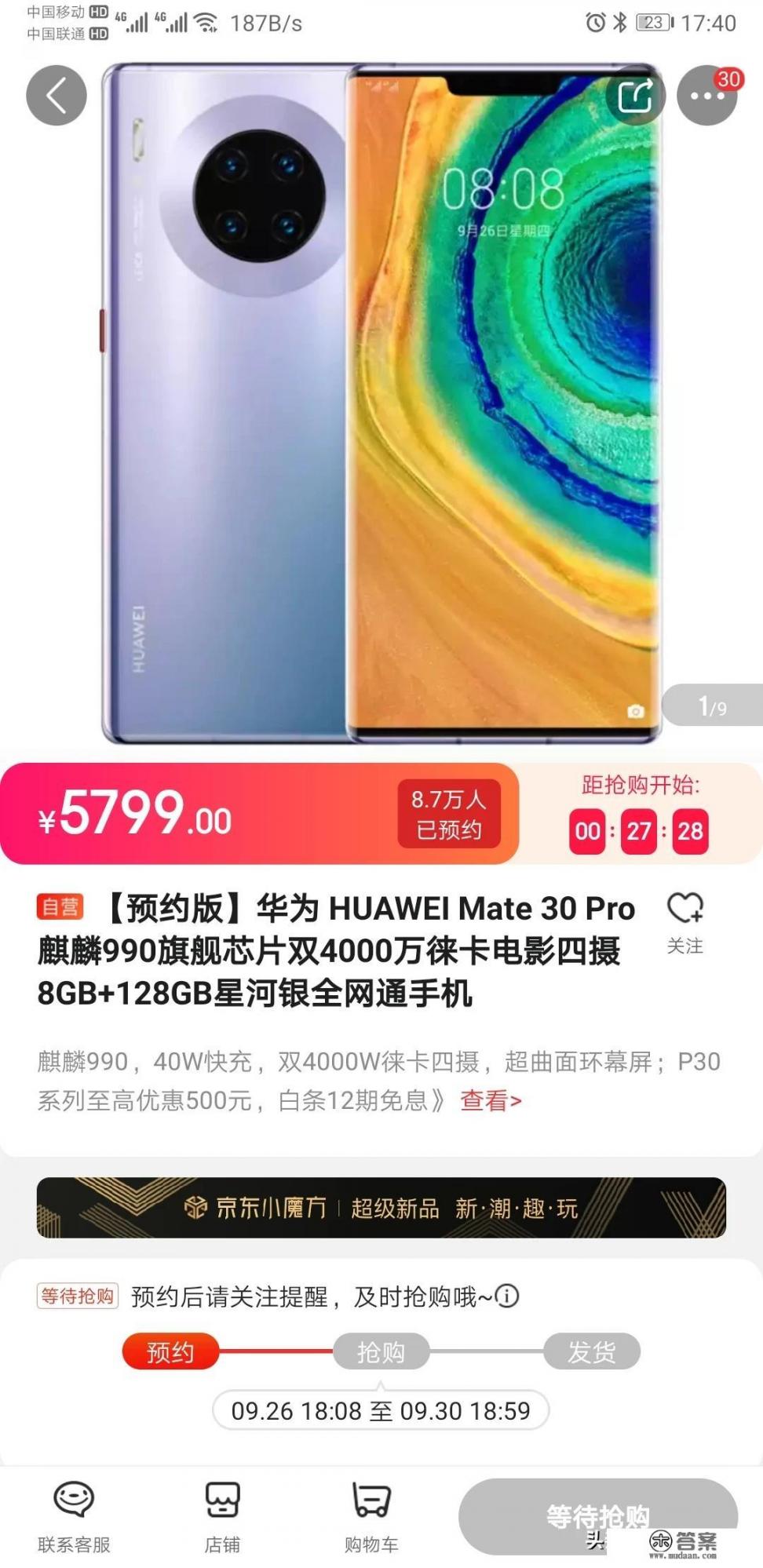
Task: Select the 抢购 step in timeline
Action: (x=382, y=1352)
